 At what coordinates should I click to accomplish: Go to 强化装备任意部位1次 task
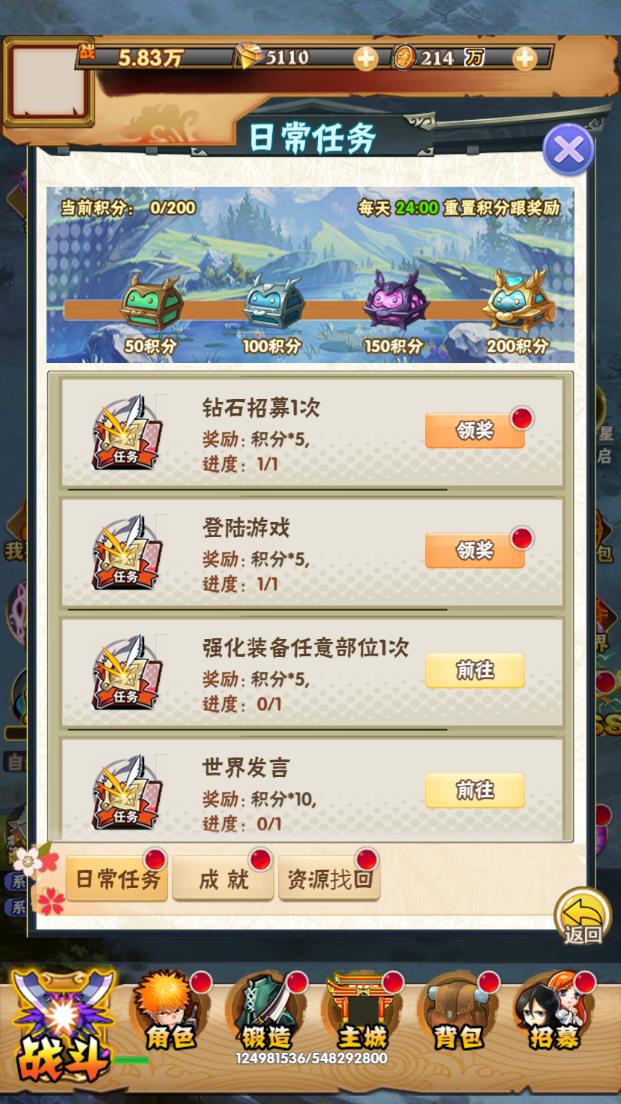pos(474,670)
